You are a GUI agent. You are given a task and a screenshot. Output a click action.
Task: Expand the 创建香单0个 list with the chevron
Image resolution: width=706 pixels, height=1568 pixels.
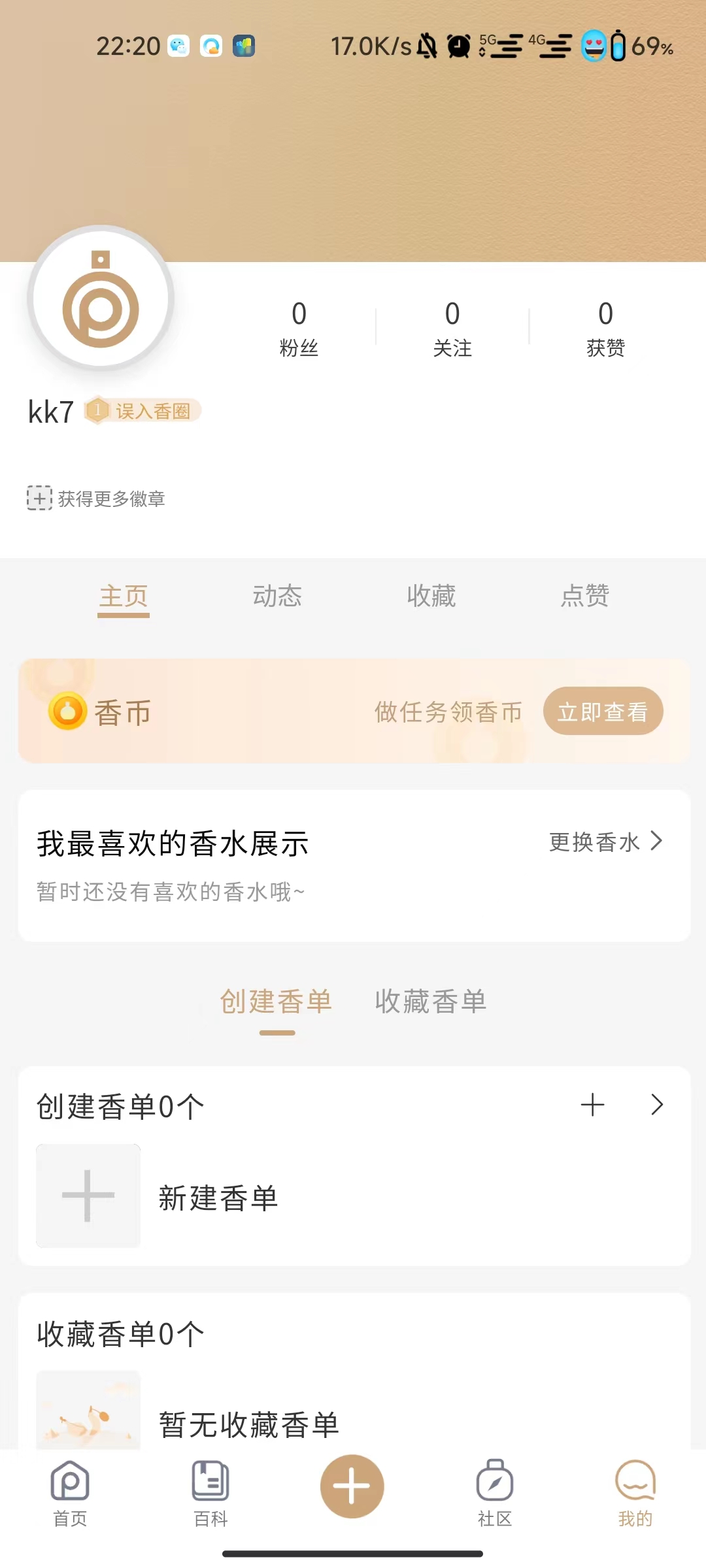pos(657,1105)
